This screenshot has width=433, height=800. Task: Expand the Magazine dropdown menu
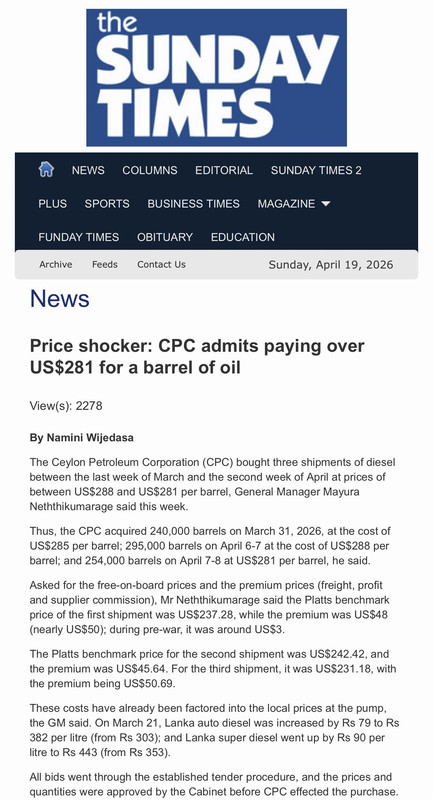click(x=294, y=204)
